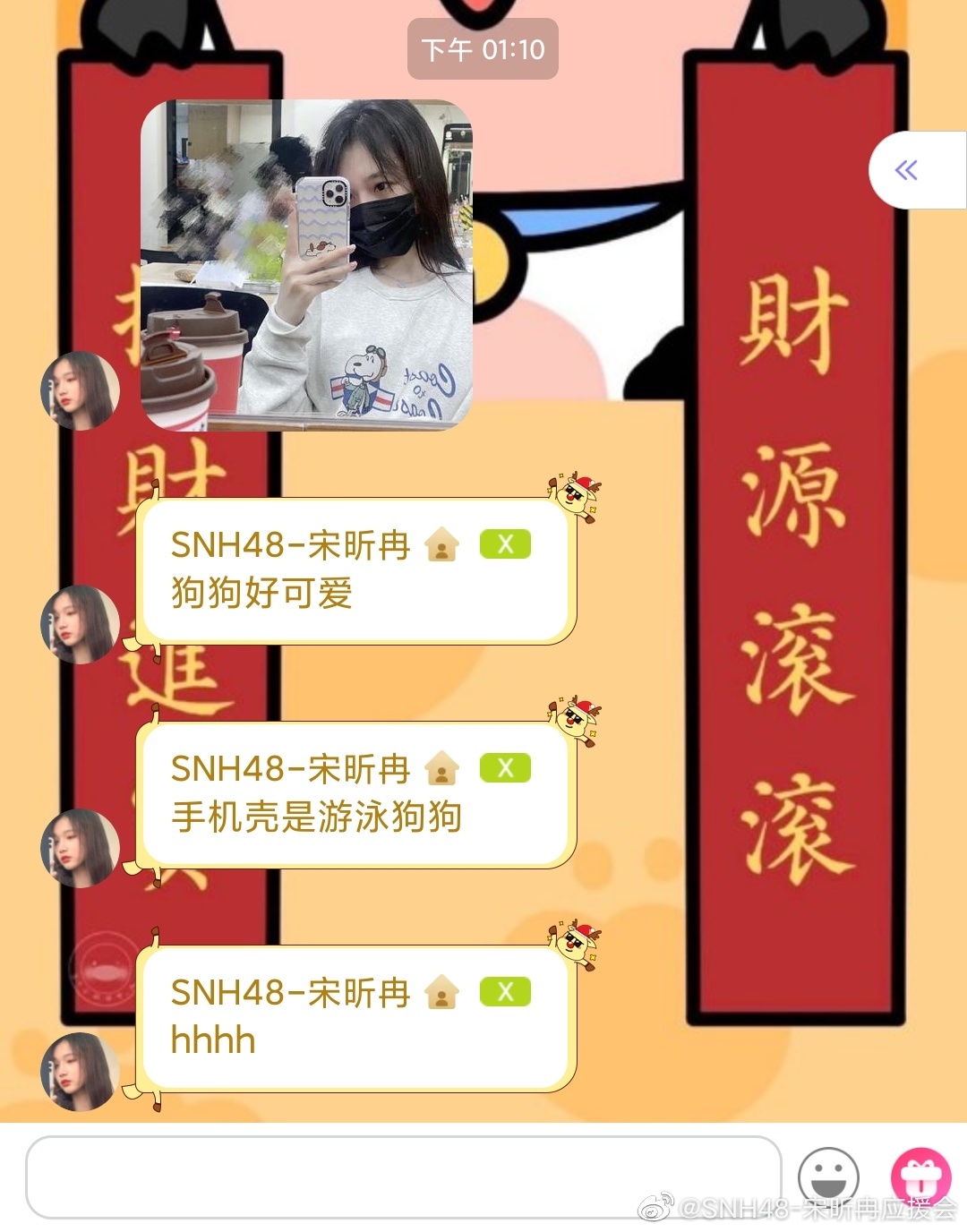Tap the message input field
Viewport: 967px width, 1232px height.
click(x=403, y=1176)
